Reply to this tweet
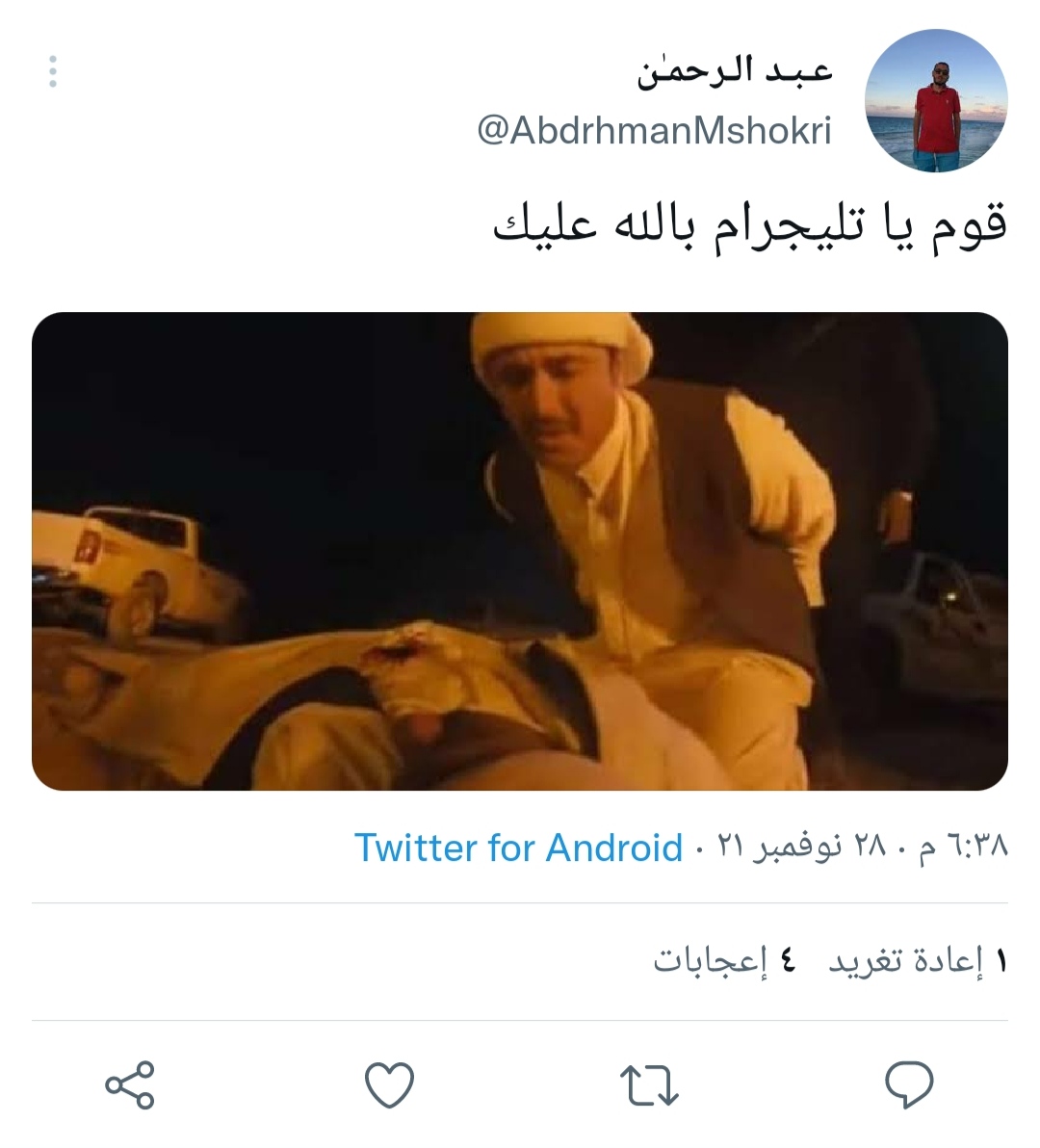This screenshot has width=1040, height=1148. click(908, 1084)
